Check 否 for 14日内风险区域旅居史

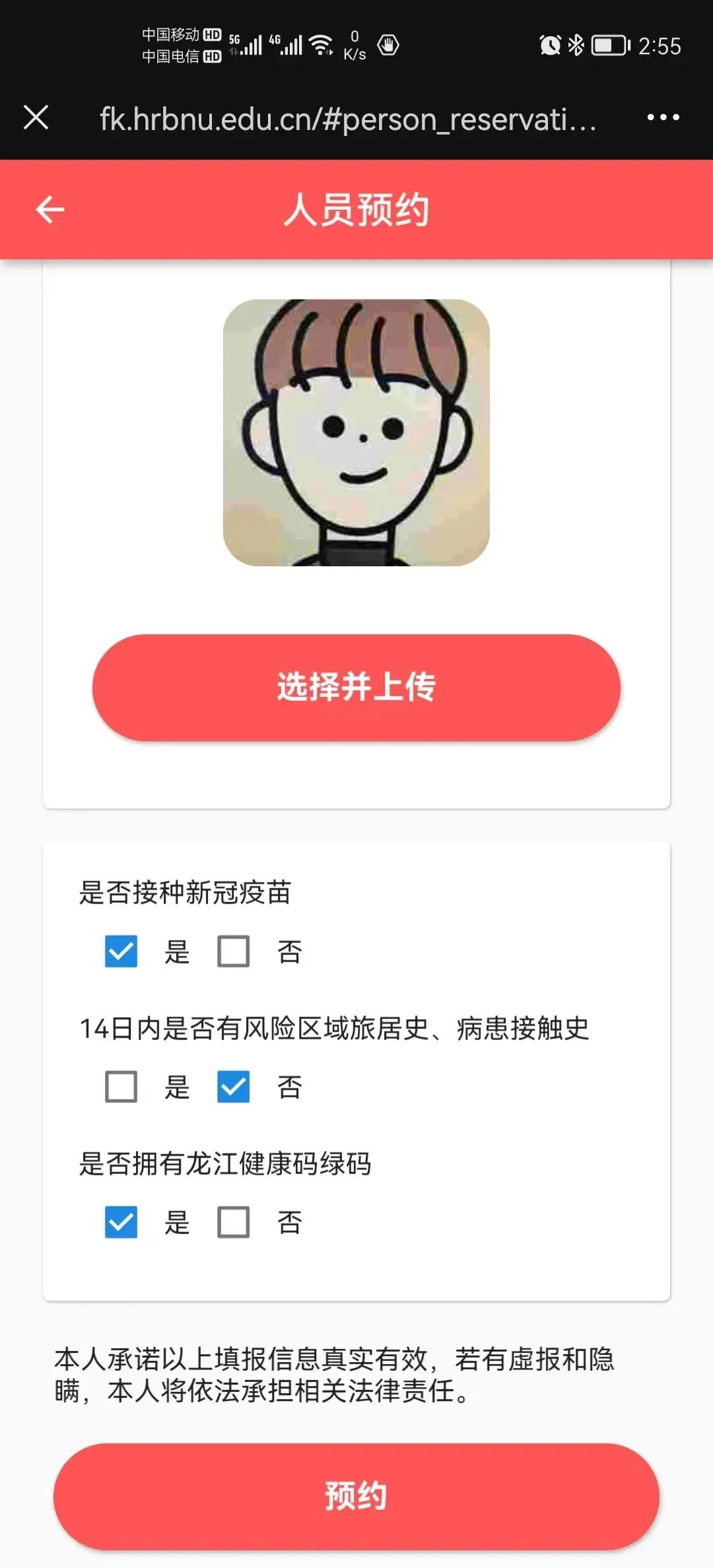(234, 1086)
